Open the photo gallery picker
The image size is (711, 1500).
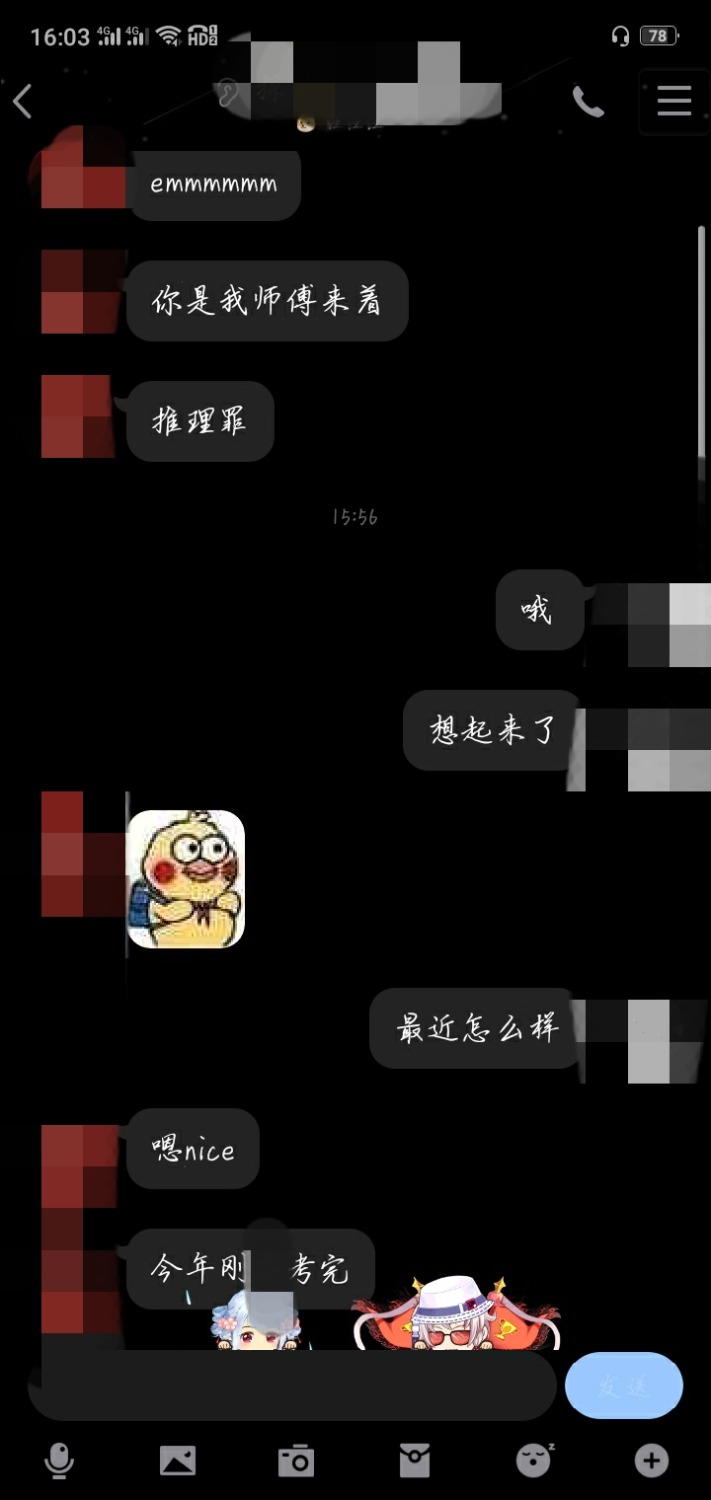coord(177,1461)
